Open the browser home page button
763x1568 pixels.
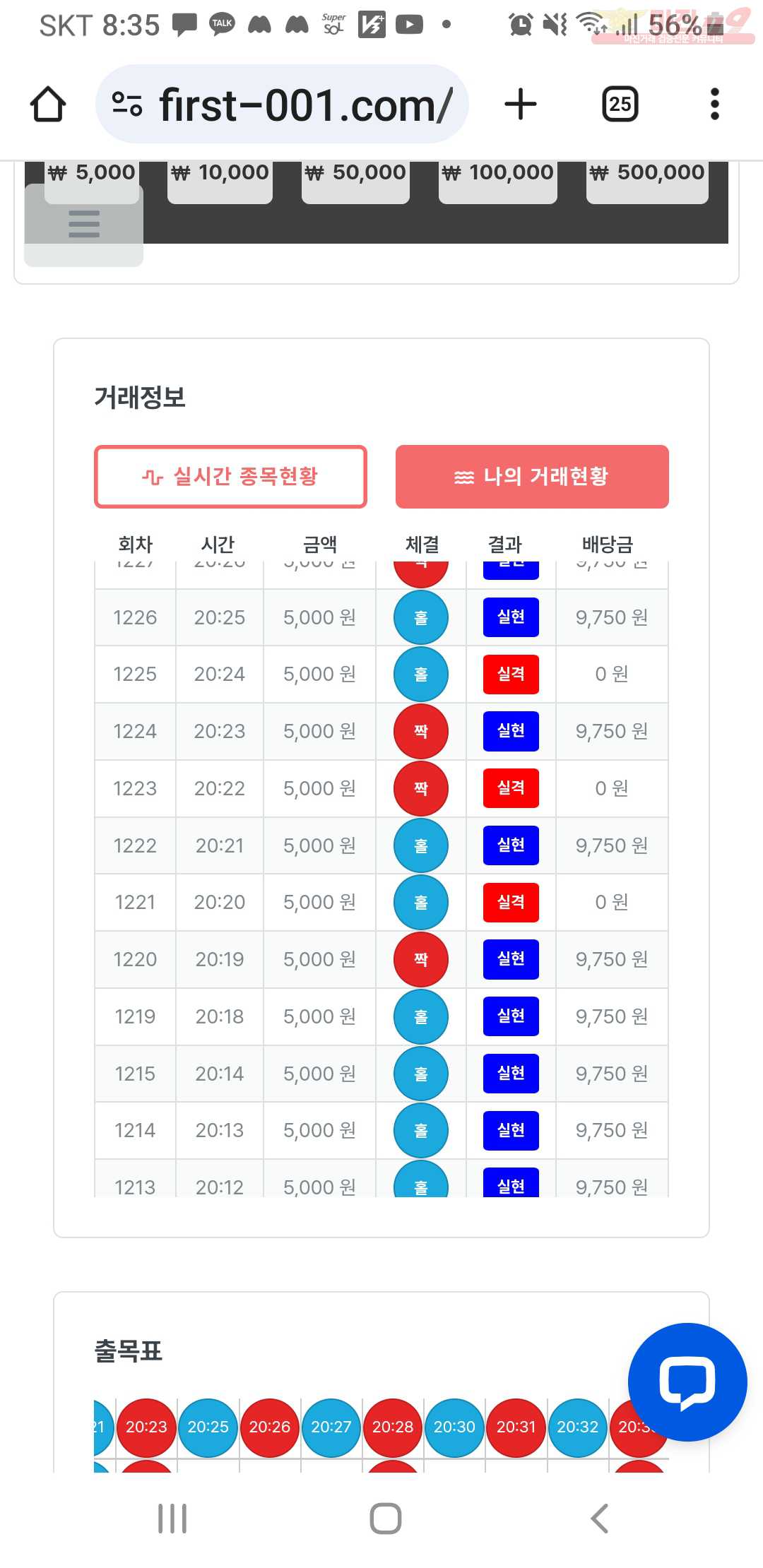coord(48,105)
